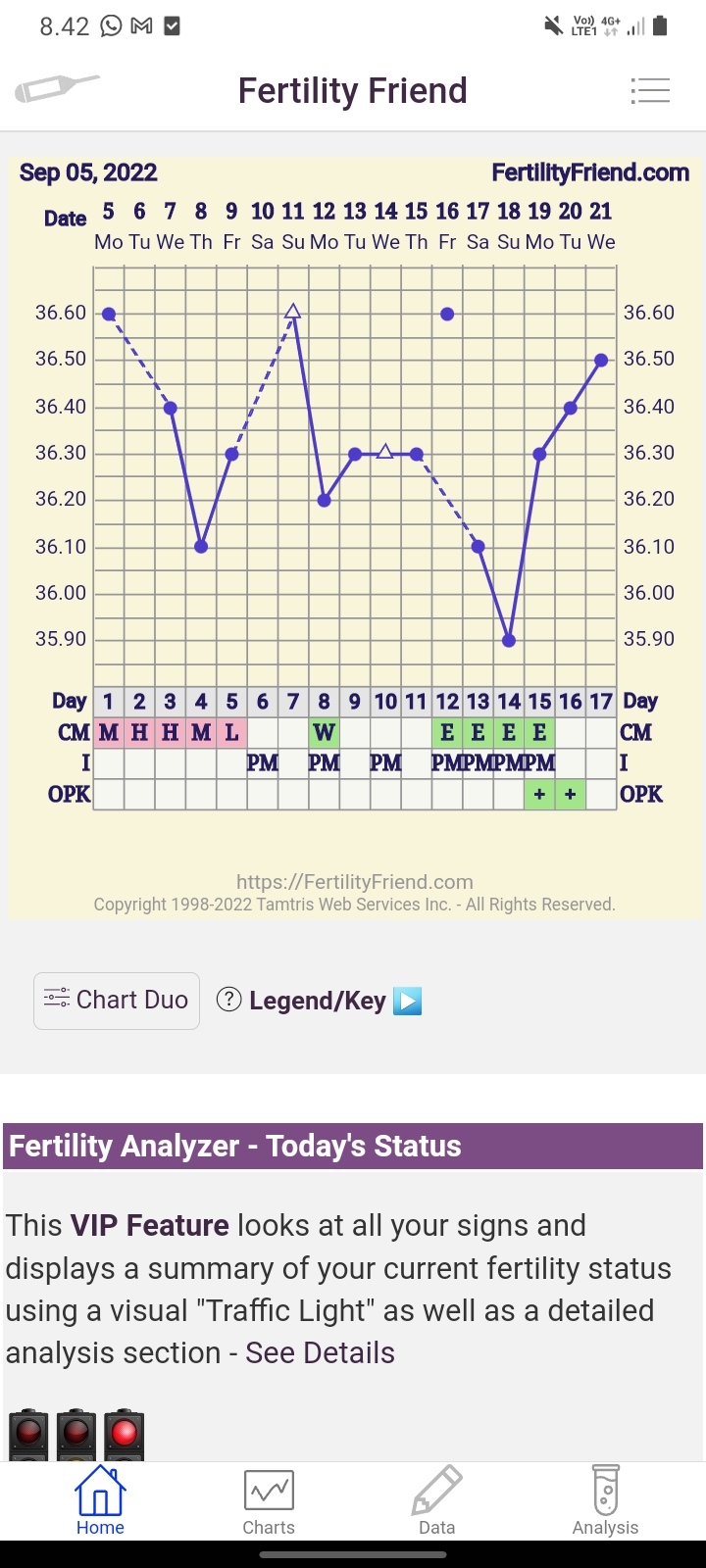The width and height of the screenshot is (706, 1568).
Task: Switch to the Data tab
Action: 436,1501
